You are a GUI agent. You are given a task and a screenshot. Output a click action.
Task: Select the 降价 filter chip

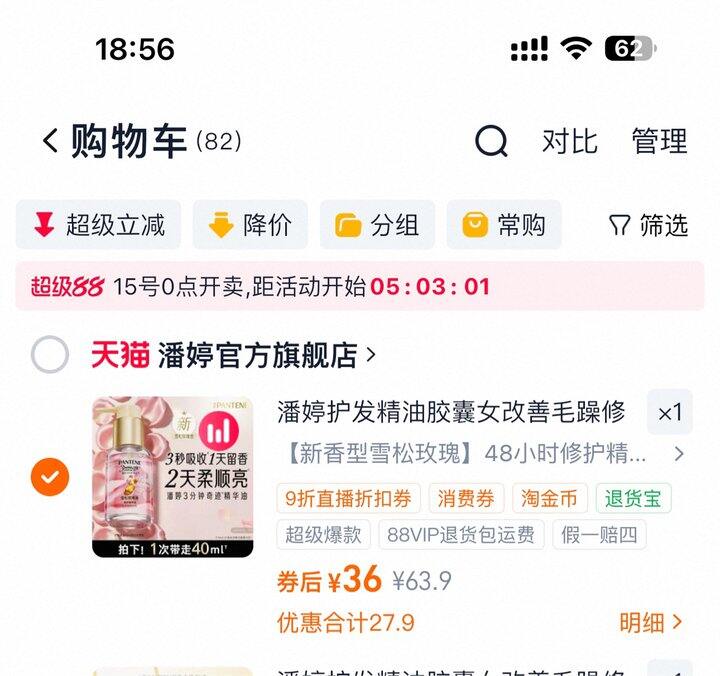coord(250,225)
